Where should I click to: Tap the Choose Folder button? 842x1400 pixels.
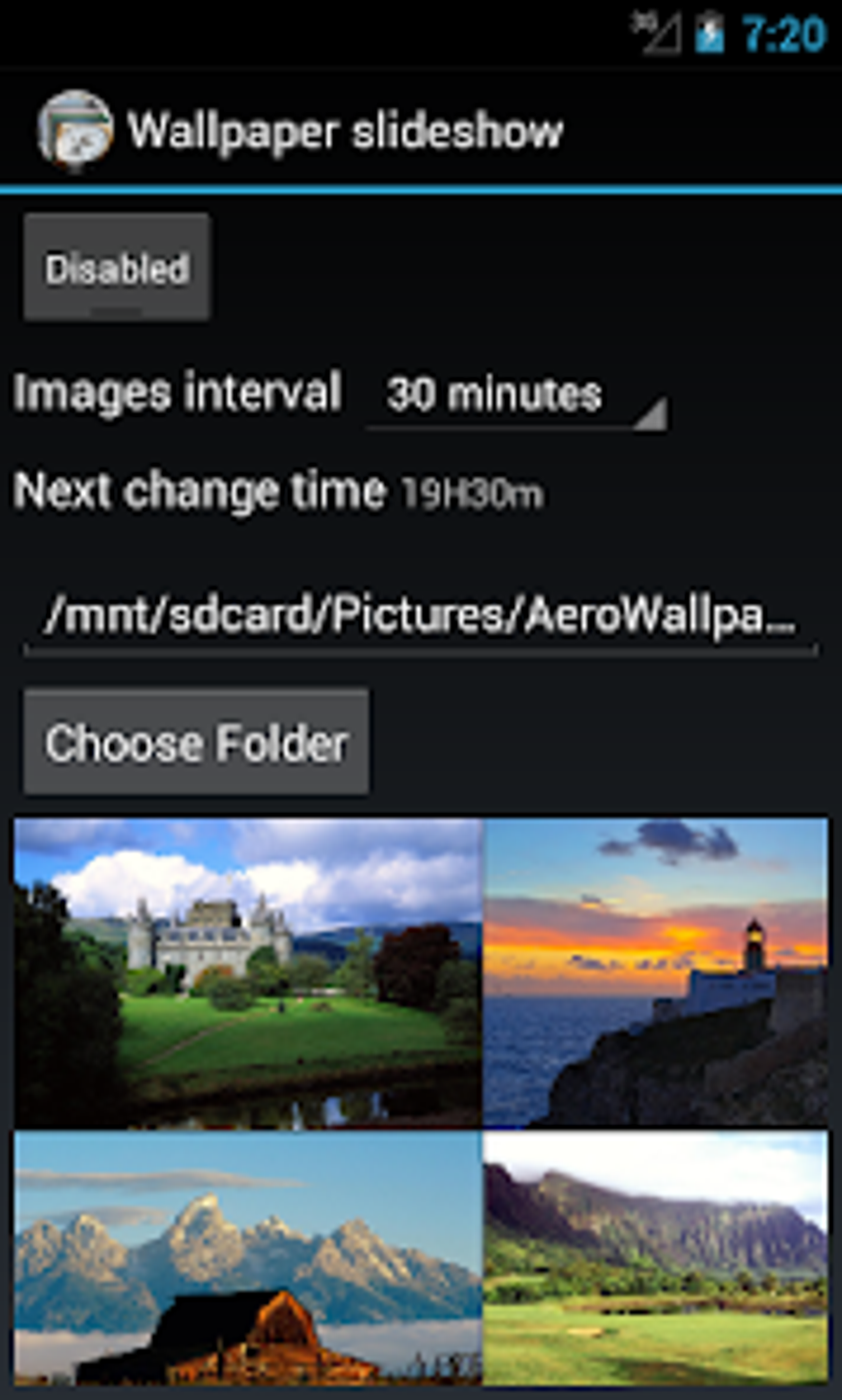coord(196,742)
